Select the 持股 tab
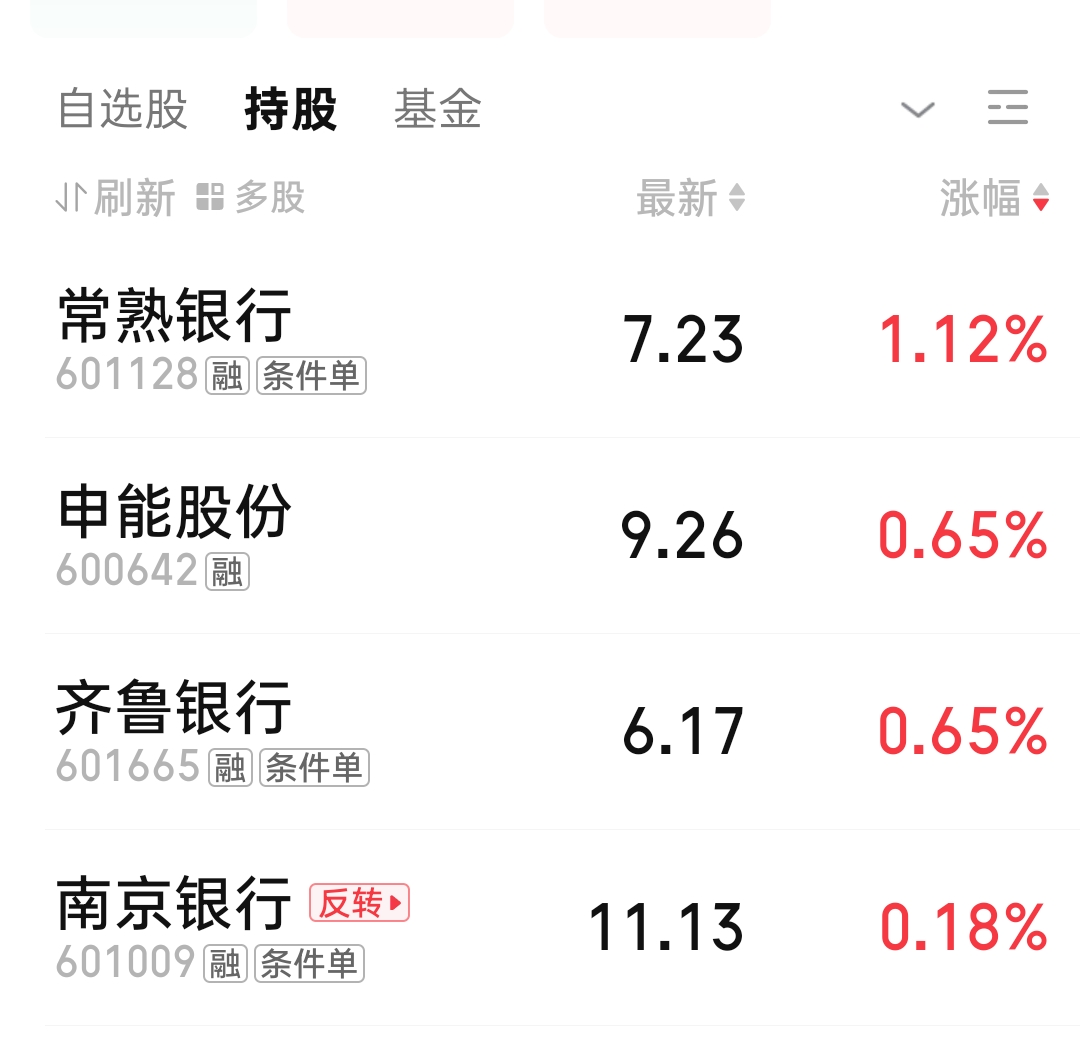Screen dimensions: 1080x1044 [x=290, y=109]
